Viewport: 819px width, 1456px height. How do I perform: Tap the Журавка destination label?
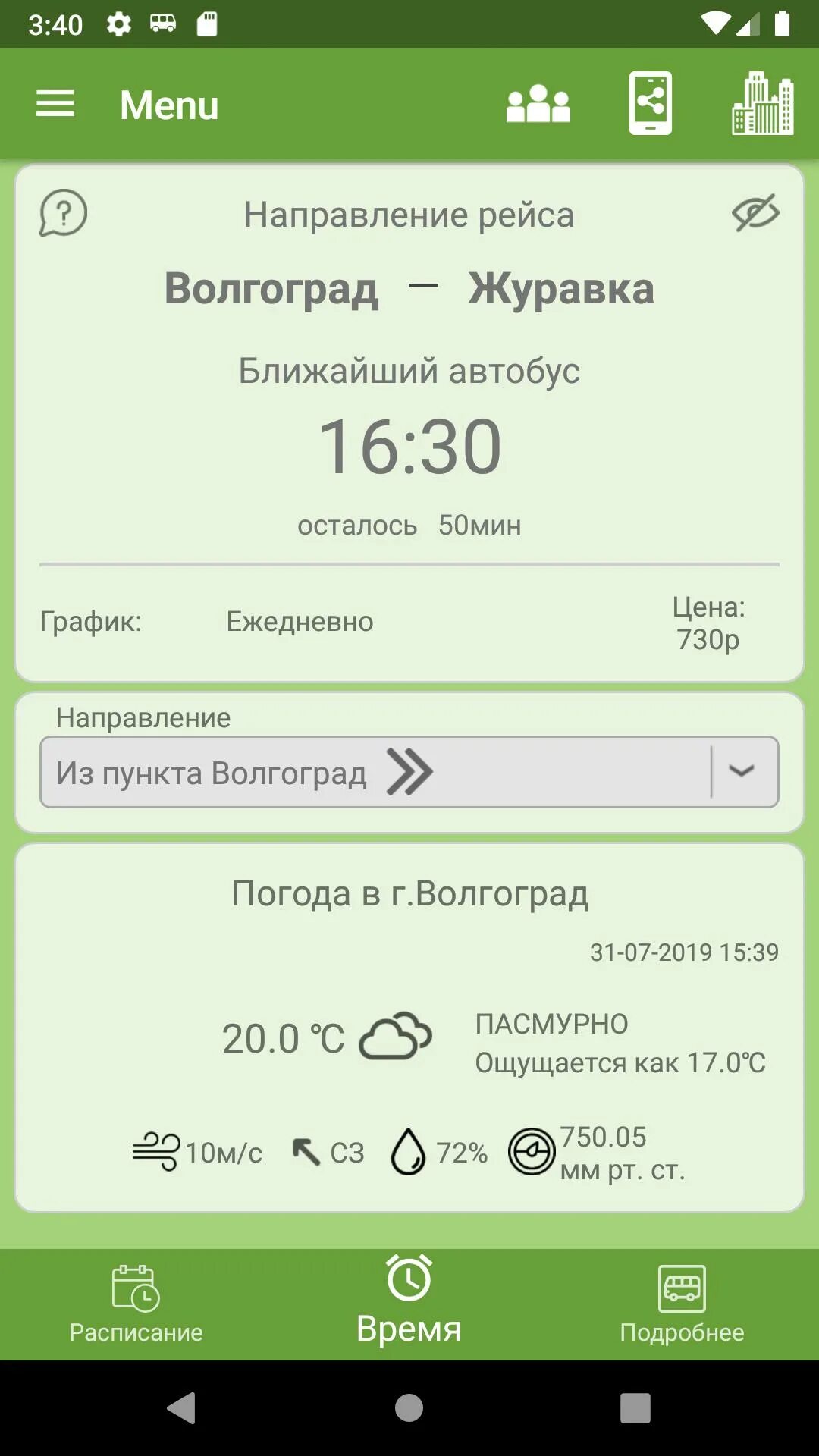coord(561,288)
